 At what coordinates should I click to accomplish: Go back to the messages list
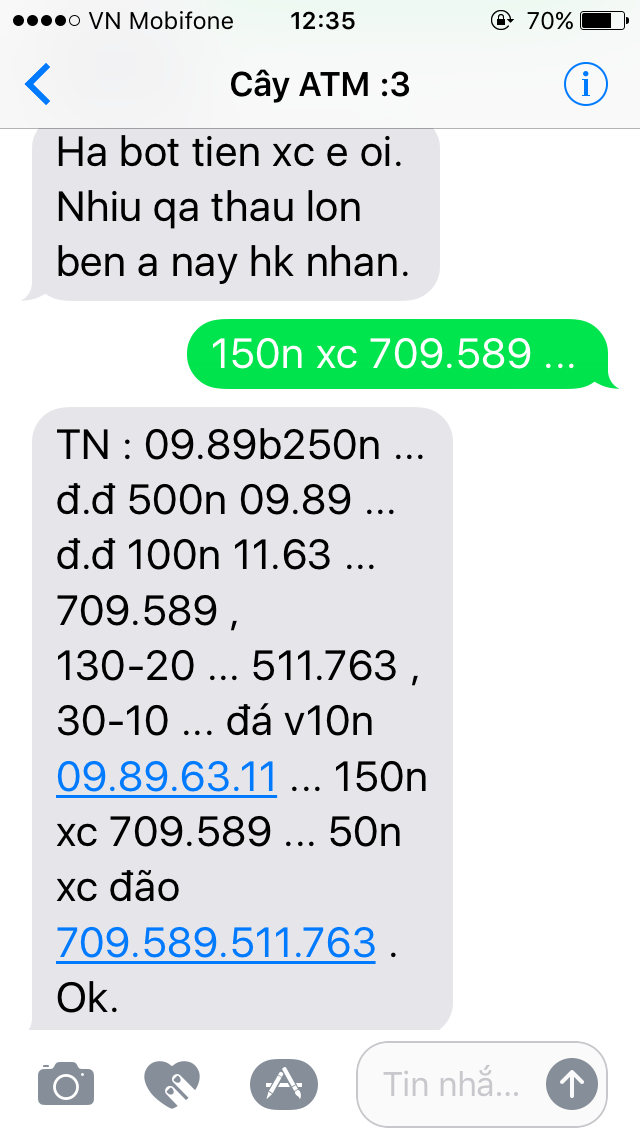click(x=38, y=85)
